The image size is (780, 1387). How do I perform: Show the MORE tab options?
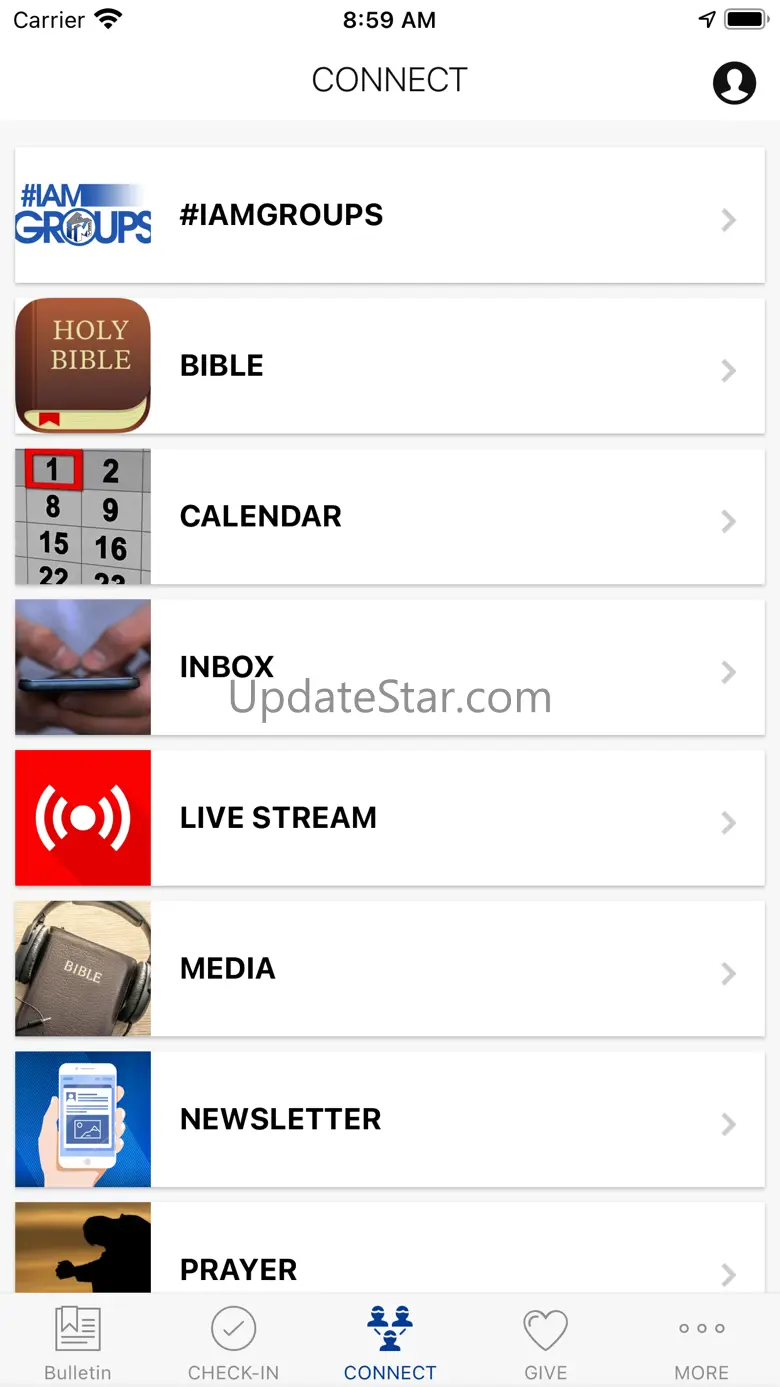[x=702, y=1343]
